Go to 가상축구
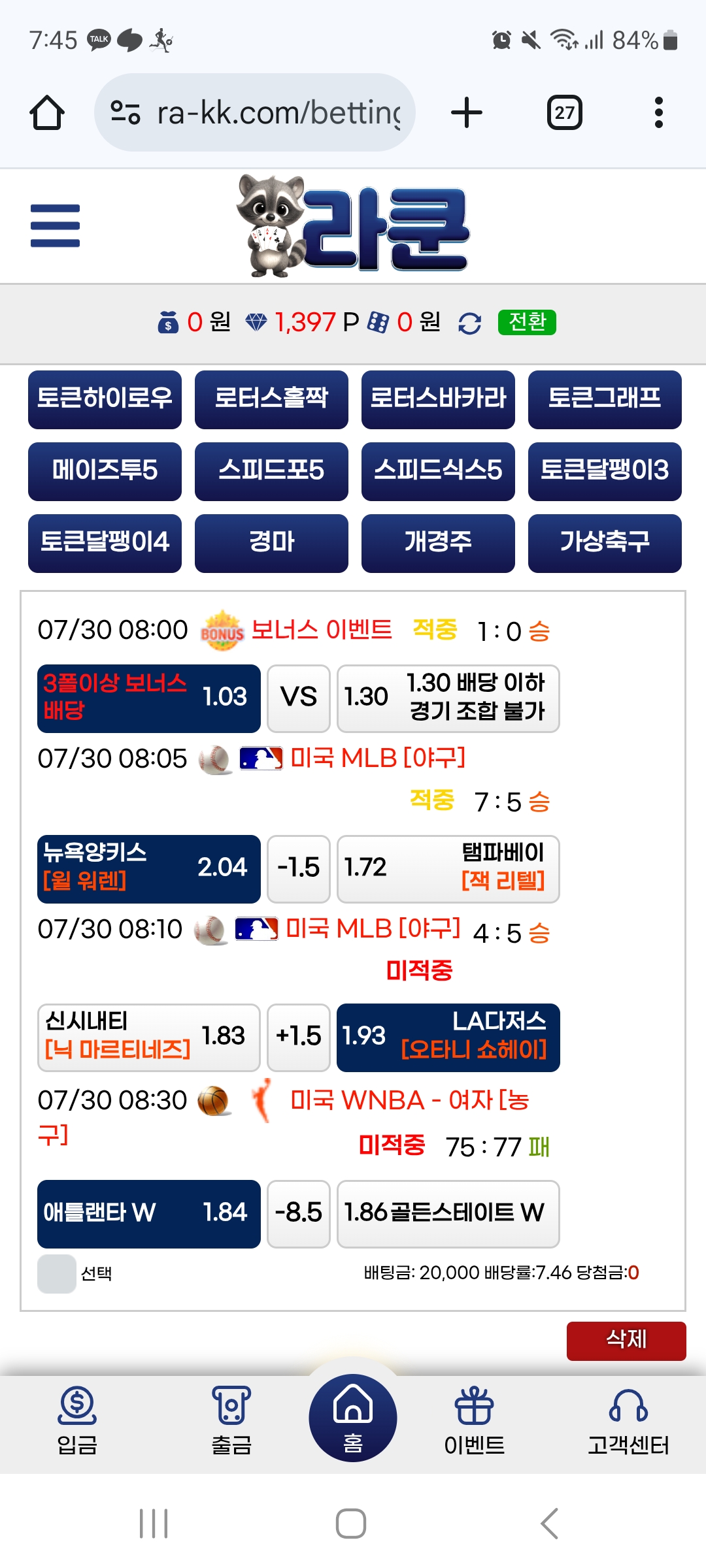The height and width of the screenshot is (1568, 706). pyautogui.click(x=605, y=543)
